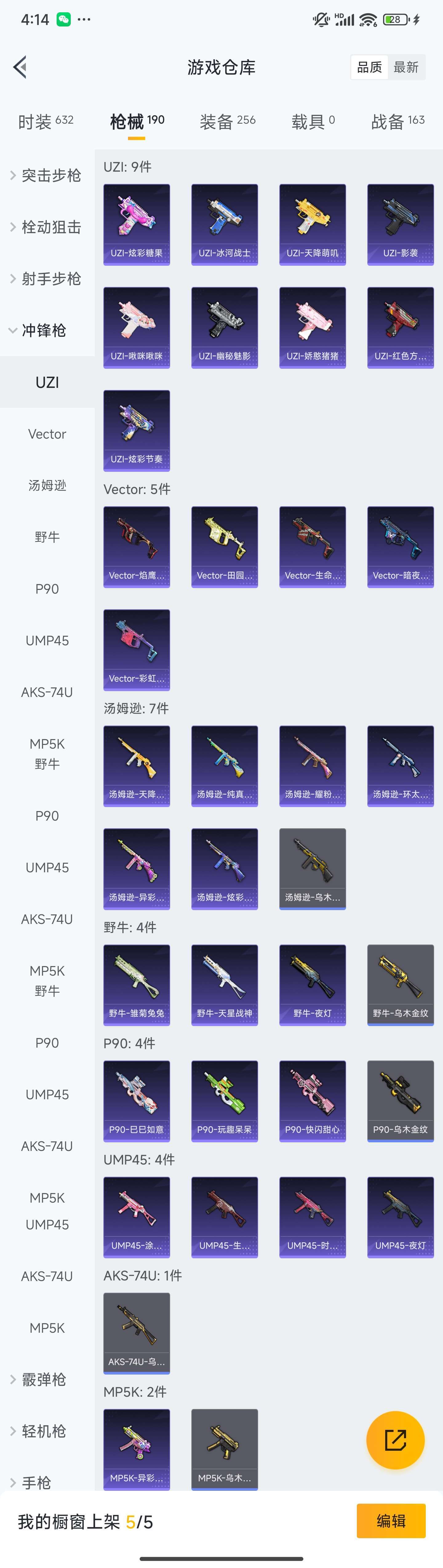Tap the orange share floating button
This screenshot has height=1568, width=443.
coord(395,1440)
